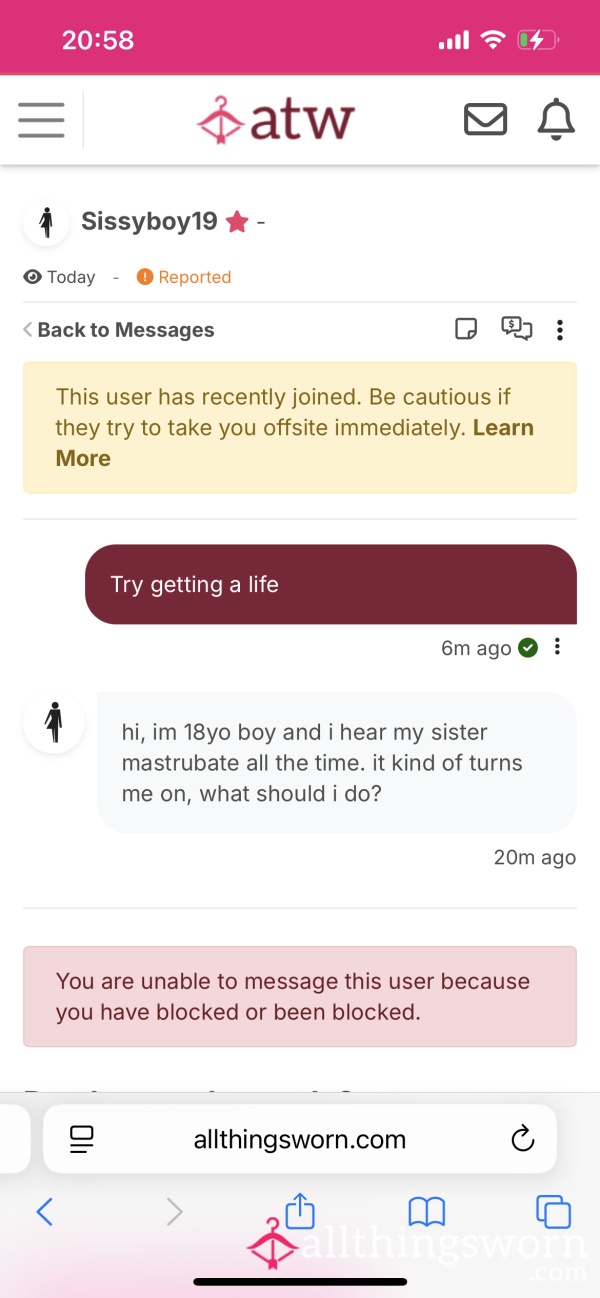Open Safari bookmarks
This screenshot has width=600, height=1298.
427,1212
